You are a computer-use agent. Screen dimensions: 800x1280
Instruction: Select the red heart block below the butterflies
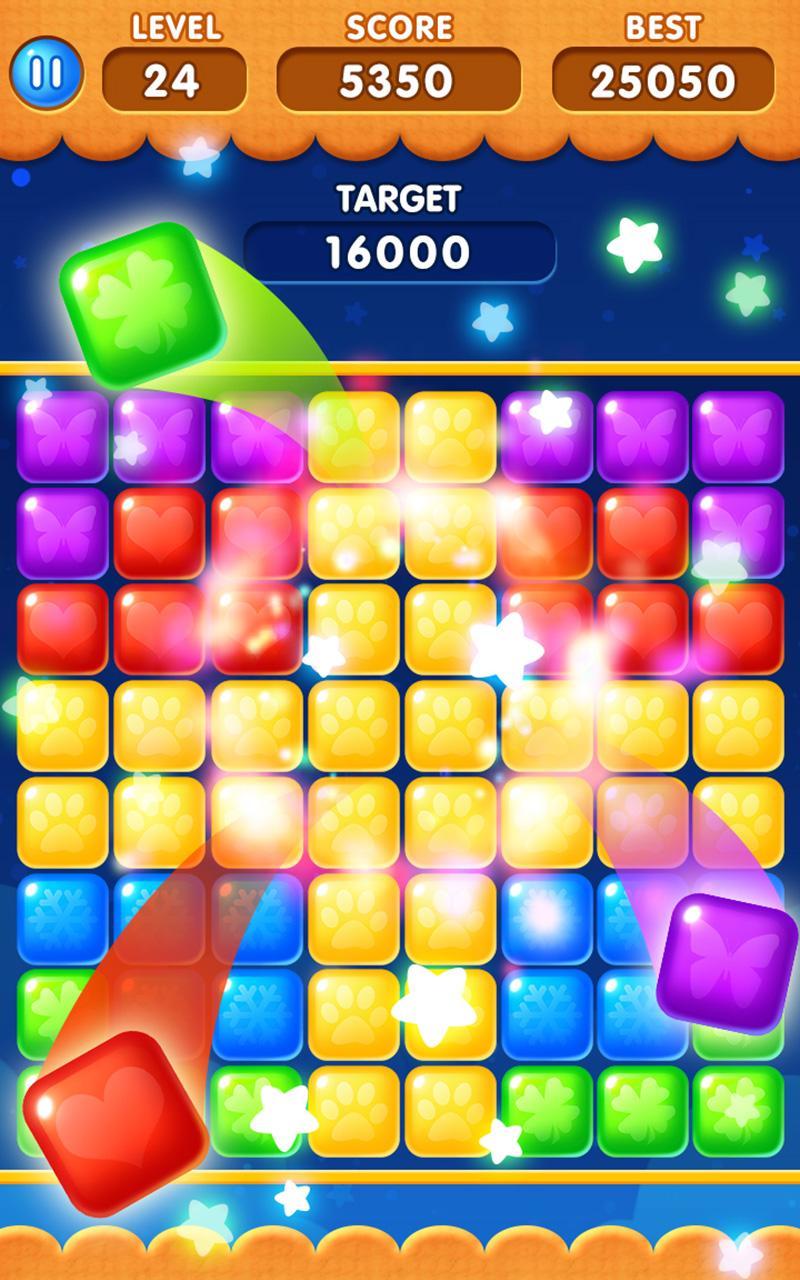60,625
